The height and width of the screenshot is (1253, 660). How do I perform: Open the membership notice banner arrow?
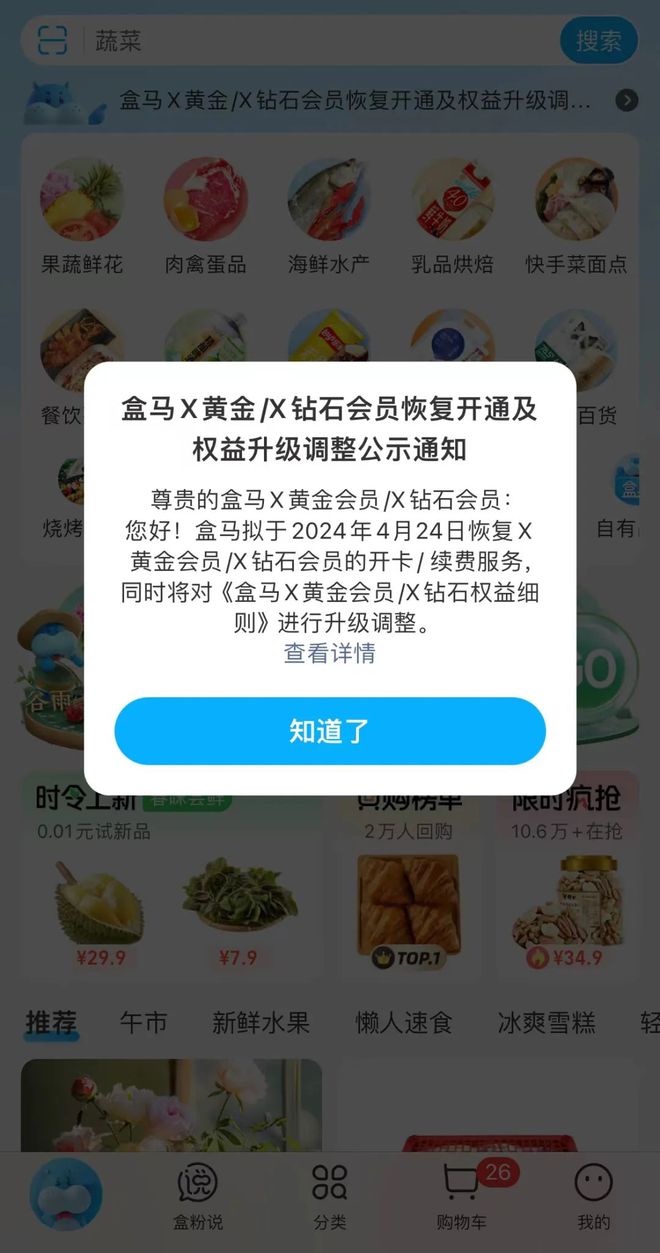click(627, 100)
